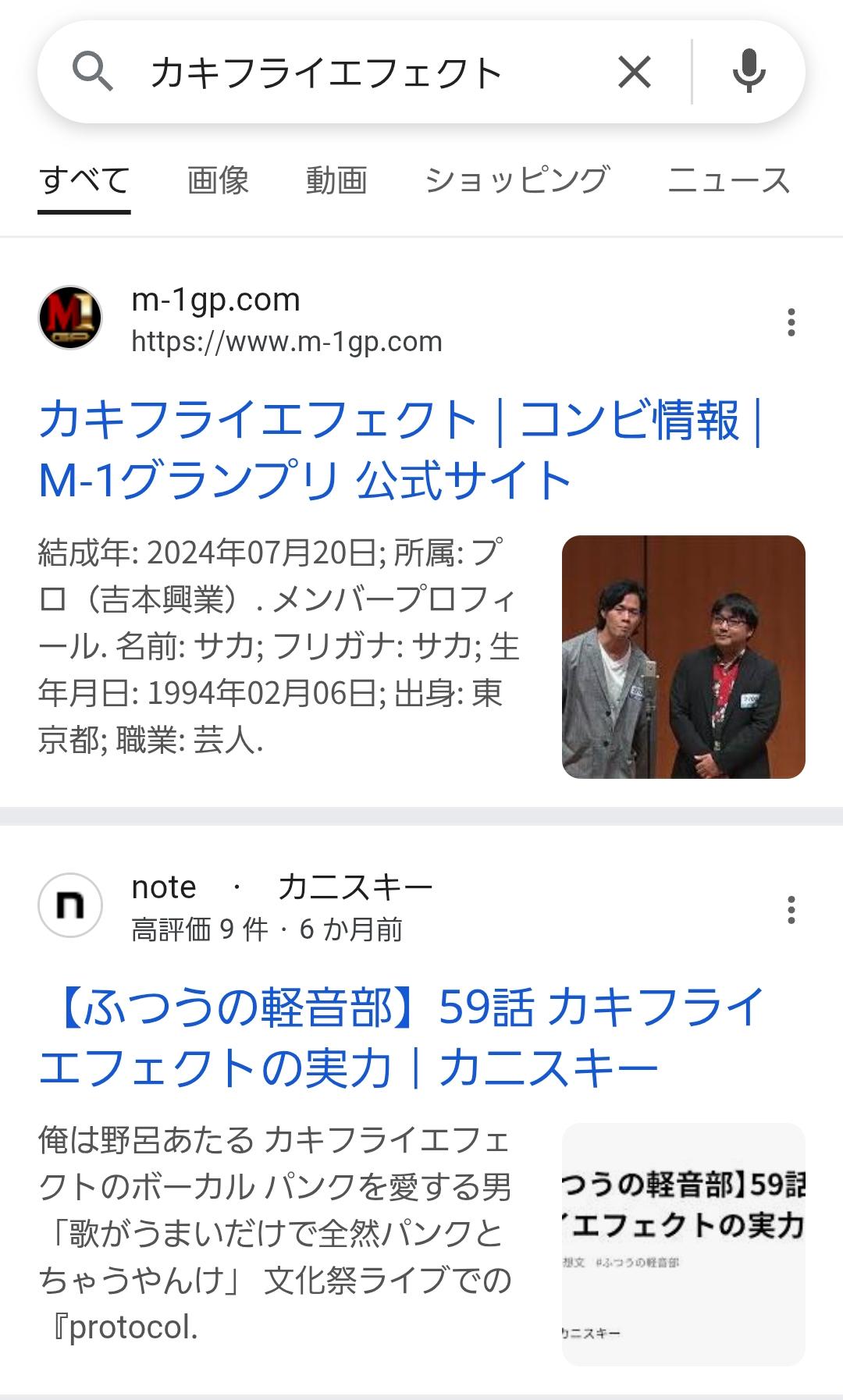This screenshot has height=1400, width=843.
Task: Switch to the ニュース tab
Action: (728, 181)
